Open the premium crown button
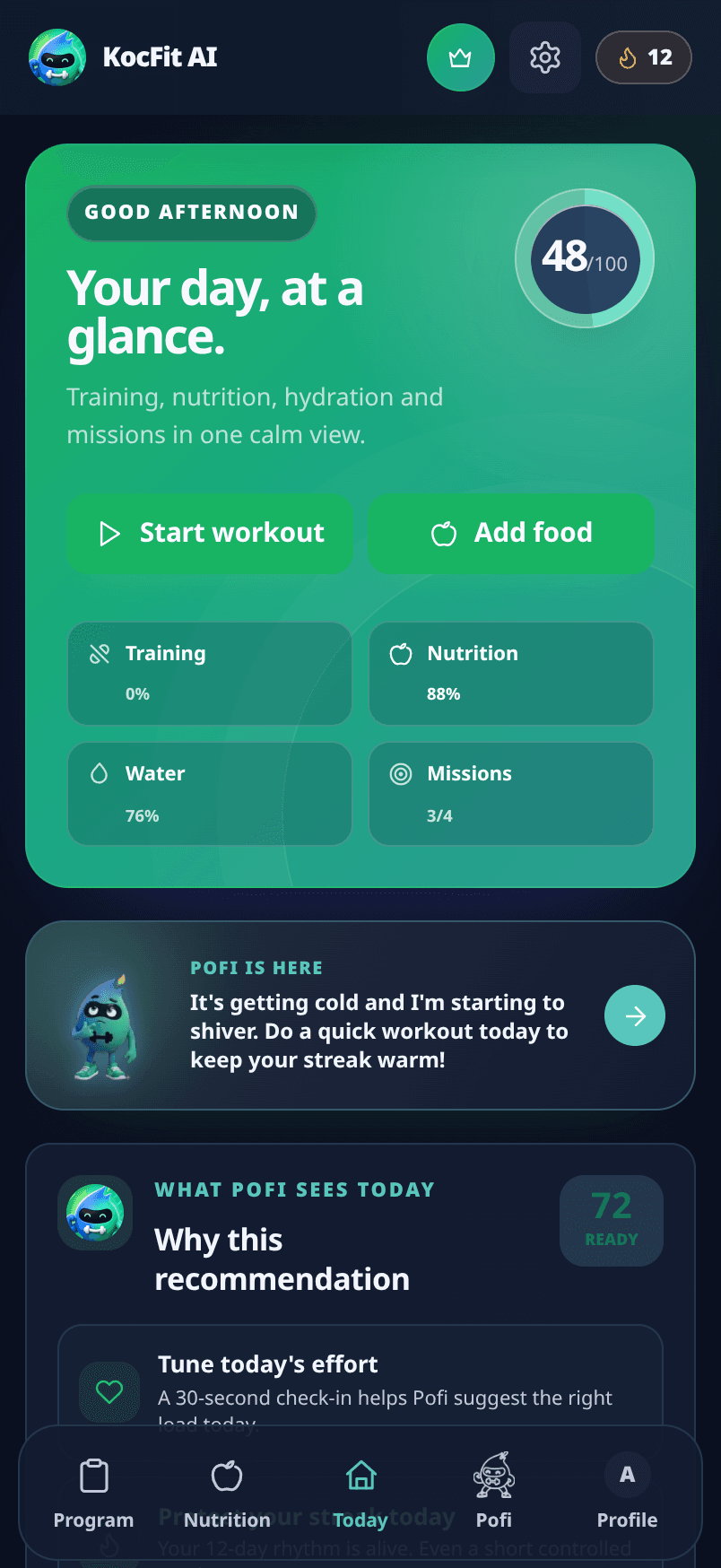The width and height of the screenshot is (721, 1568). [x=461, y=57]
